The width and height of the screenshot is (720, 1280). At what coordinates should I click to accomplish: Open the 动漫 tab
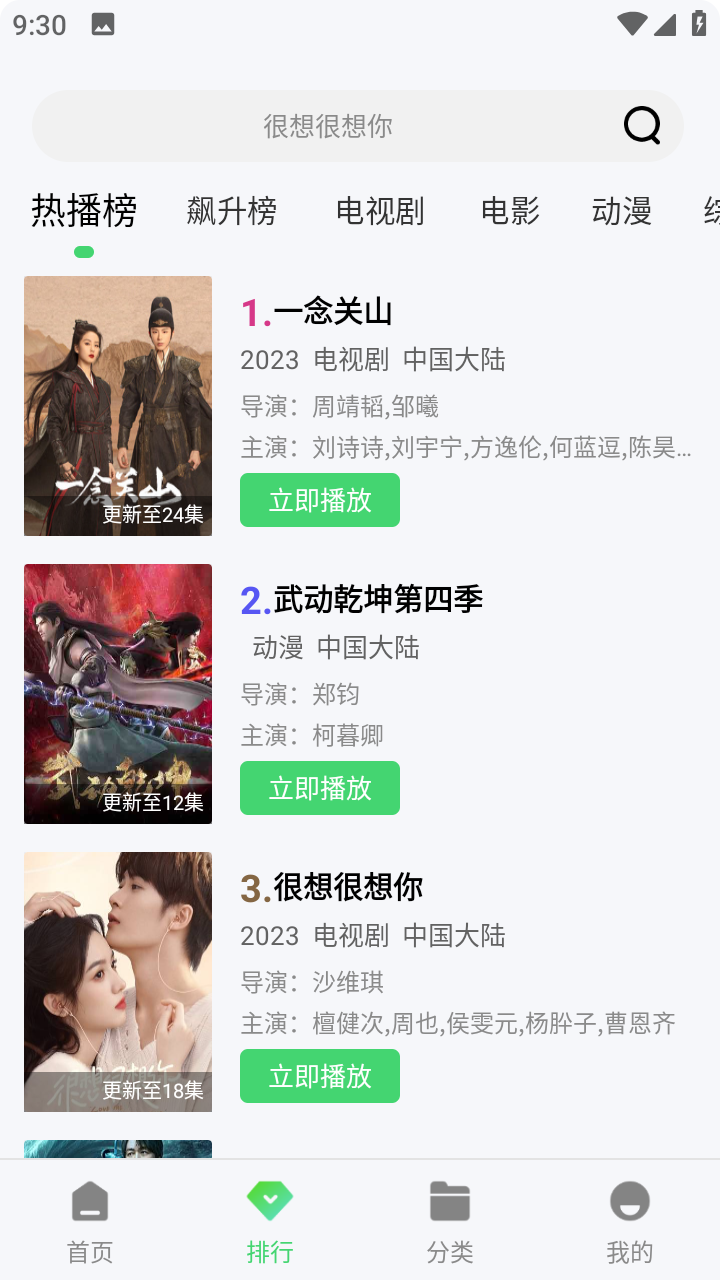click(620, 212)
